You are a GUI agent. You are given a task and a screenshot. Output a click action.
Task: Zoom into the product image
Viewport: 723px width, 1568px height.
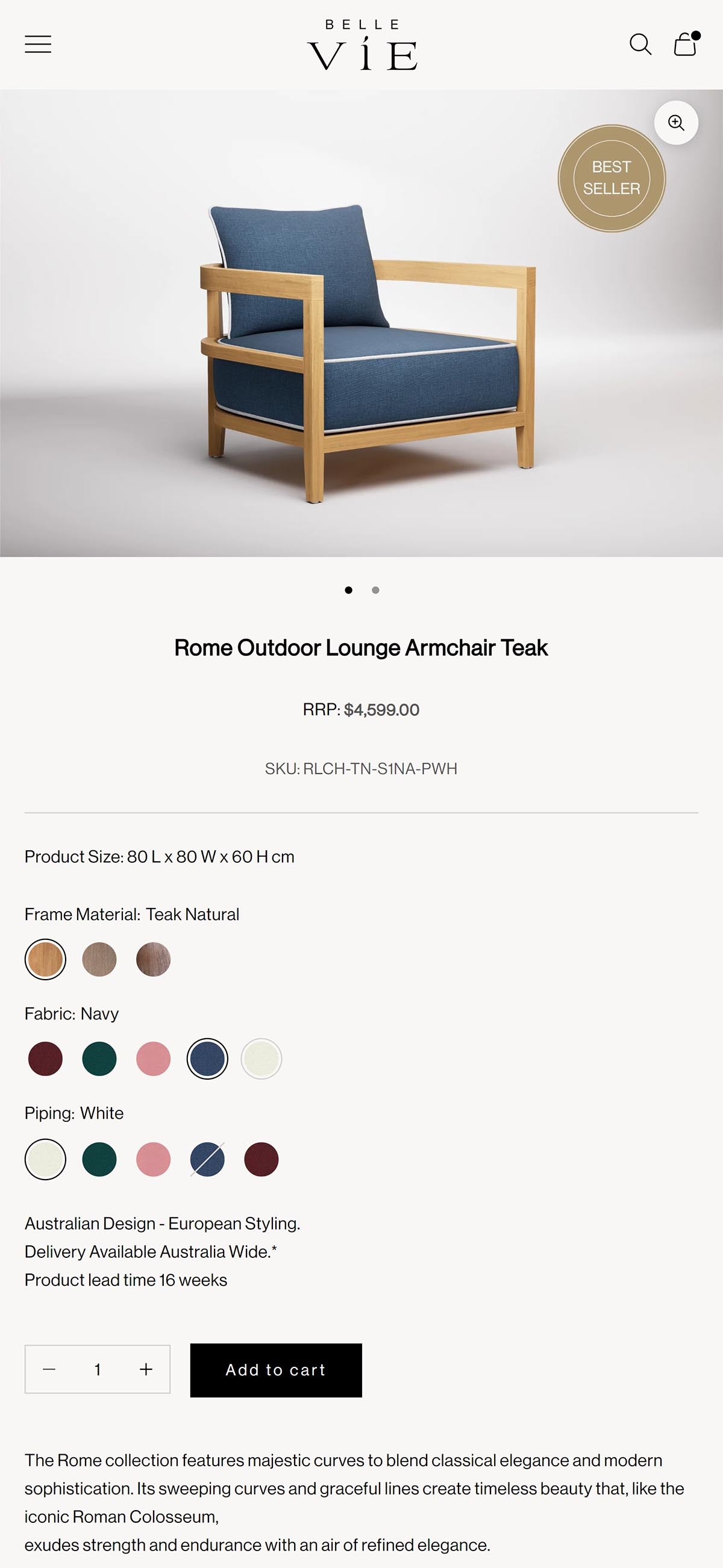[676, 123]
